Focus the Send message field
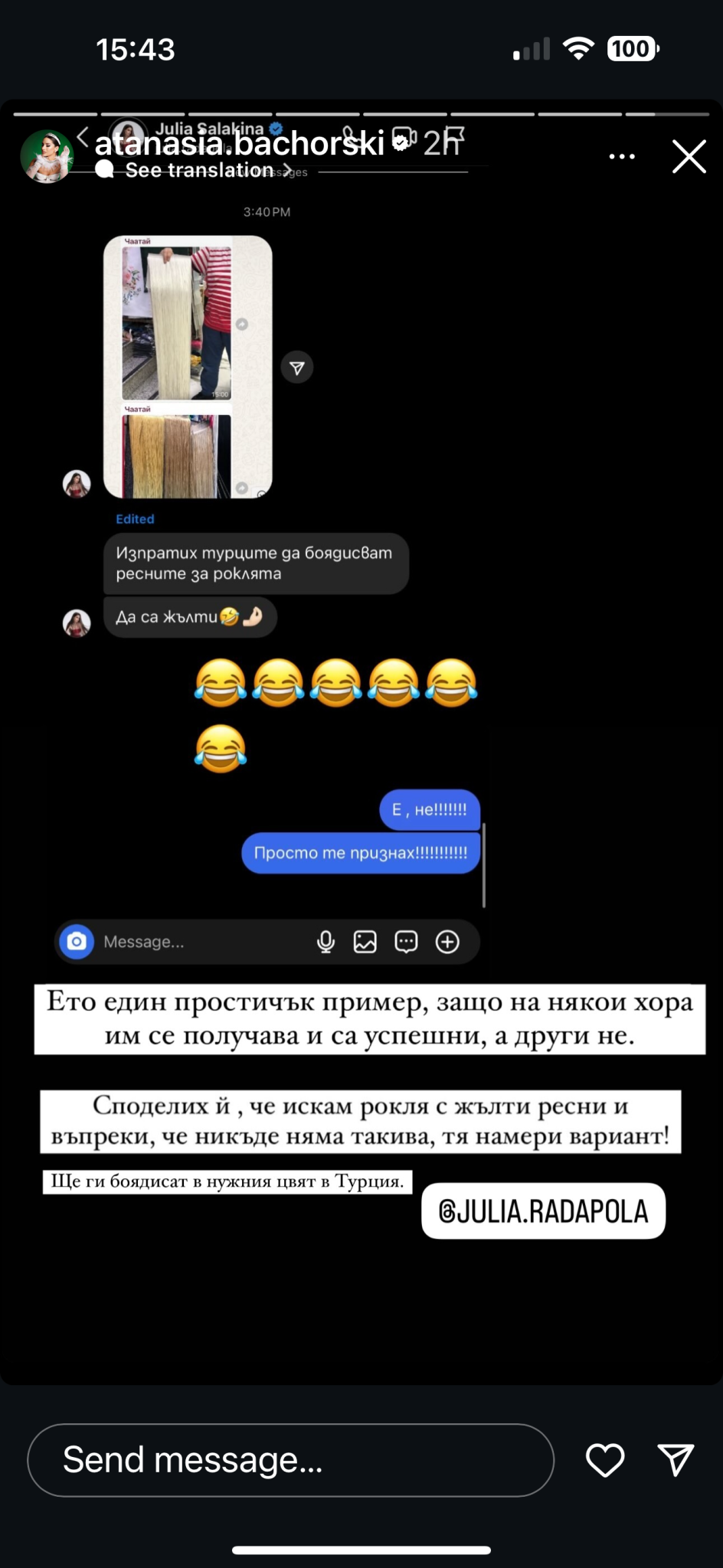The image size is (723, 1568). click(x=290, y=1460)
